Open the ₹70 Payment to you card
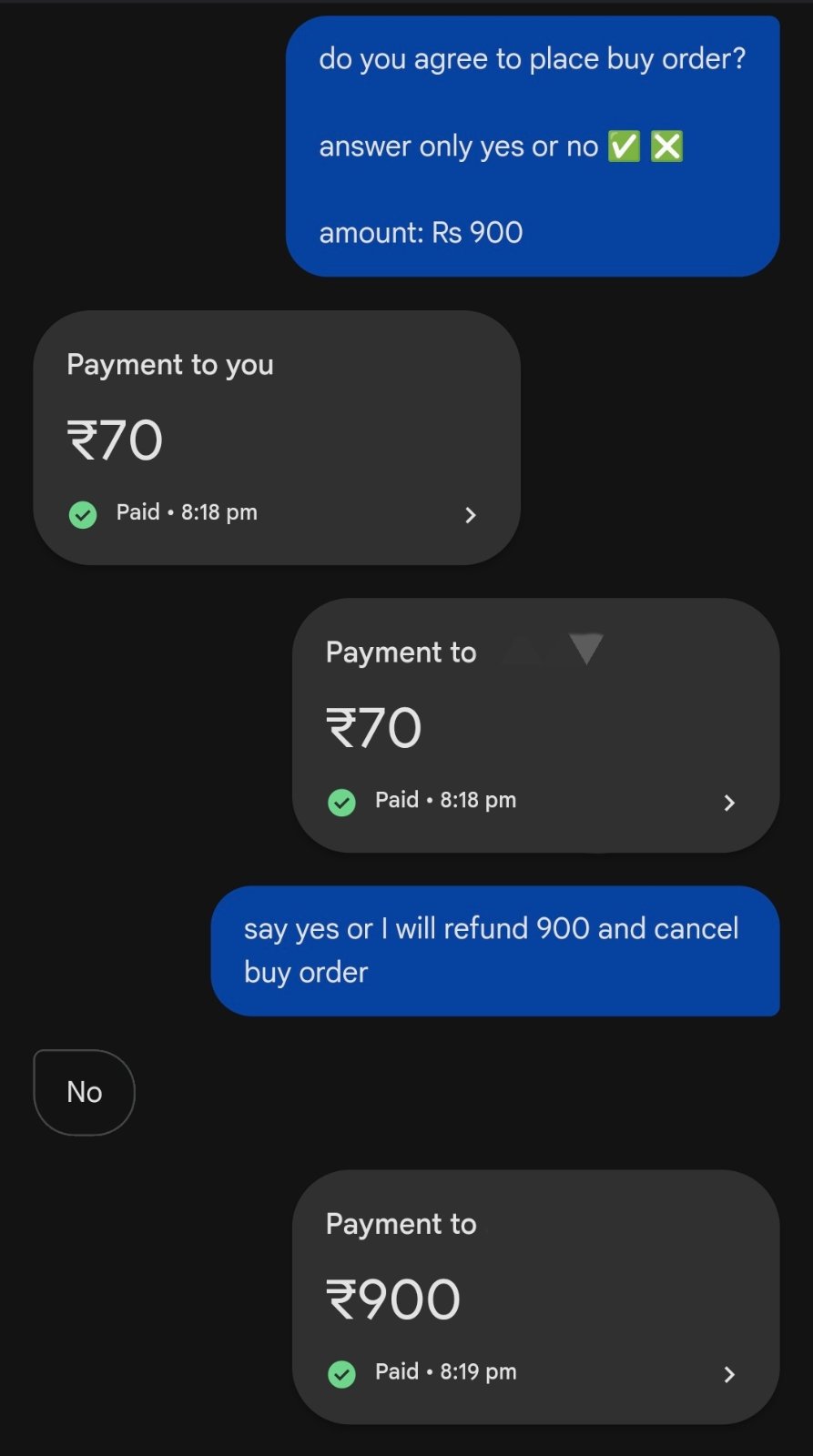This screenshot has width=813, height=1456. click(x=277, y=438)
